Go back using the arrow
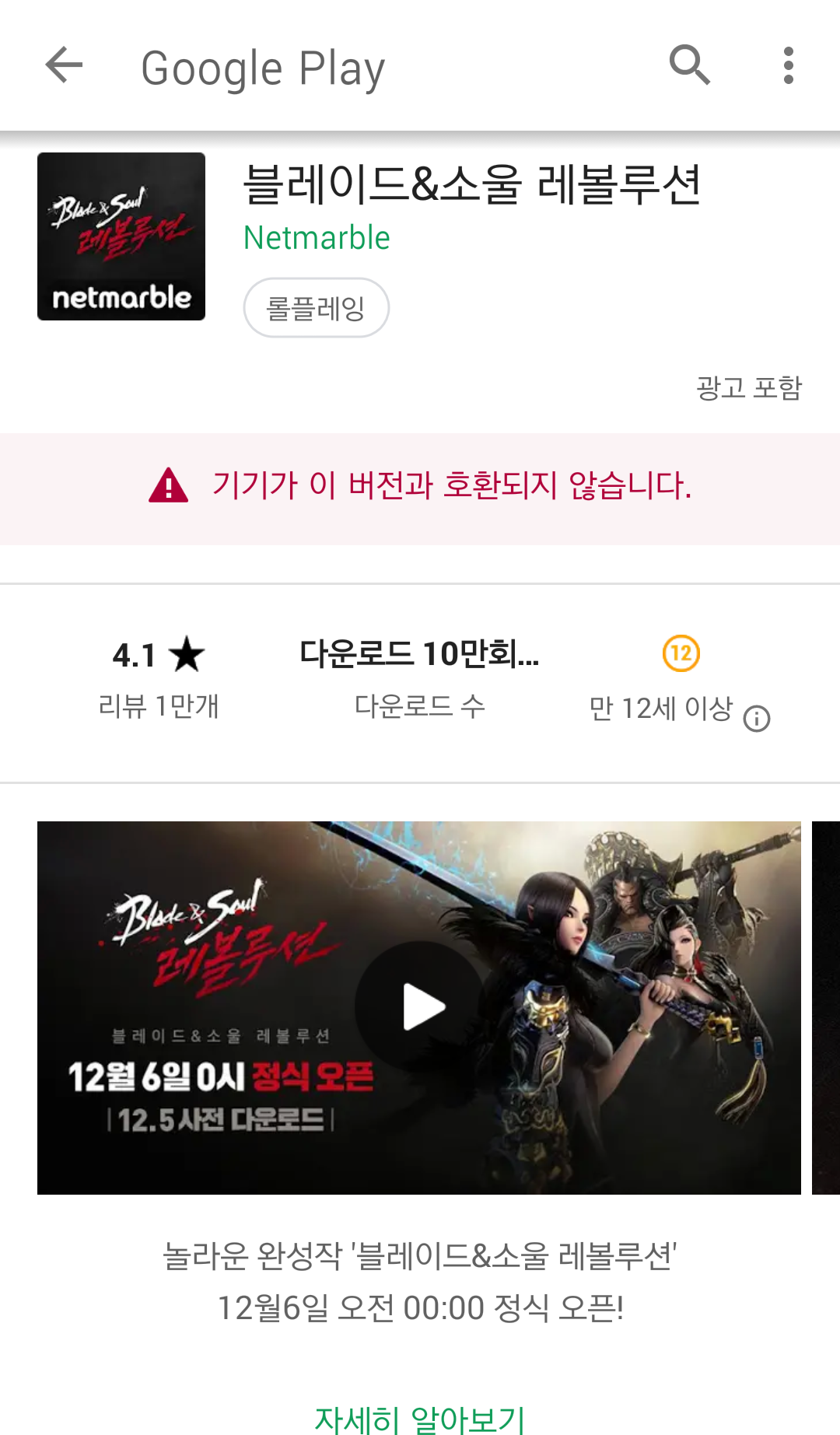 click(x=64, y=65)
